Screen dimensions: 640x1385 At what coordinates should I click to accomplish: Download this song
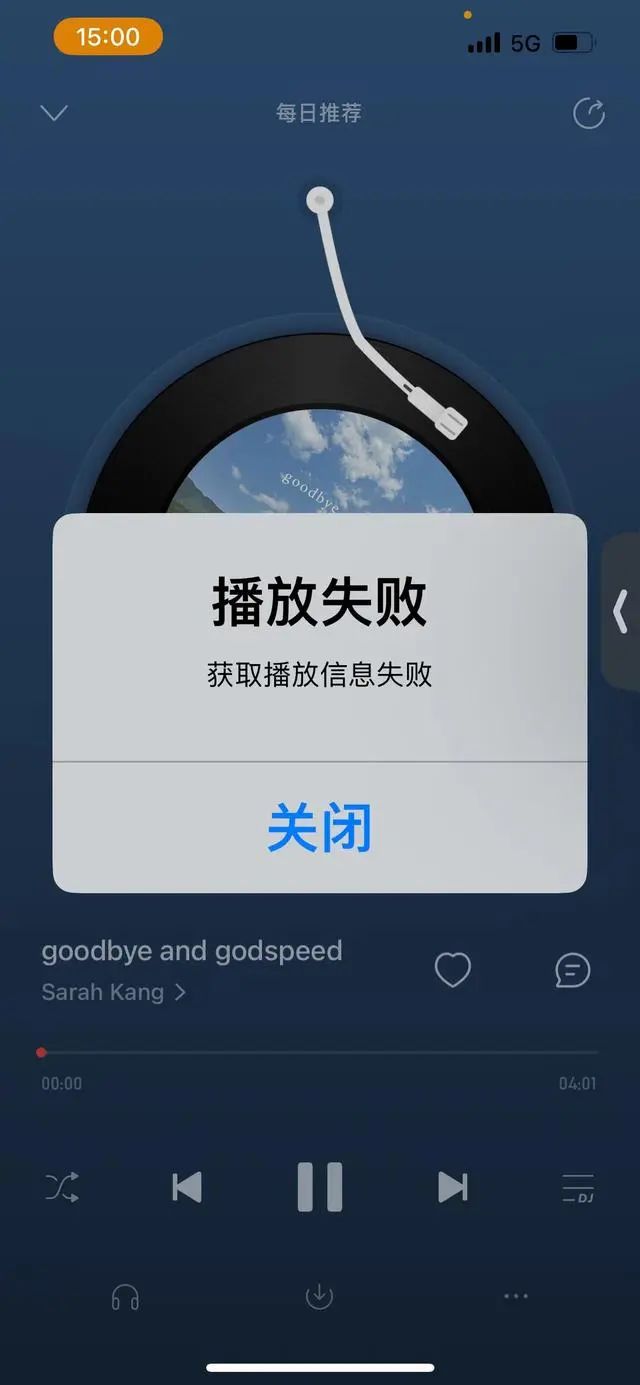tap(319, 1297)
